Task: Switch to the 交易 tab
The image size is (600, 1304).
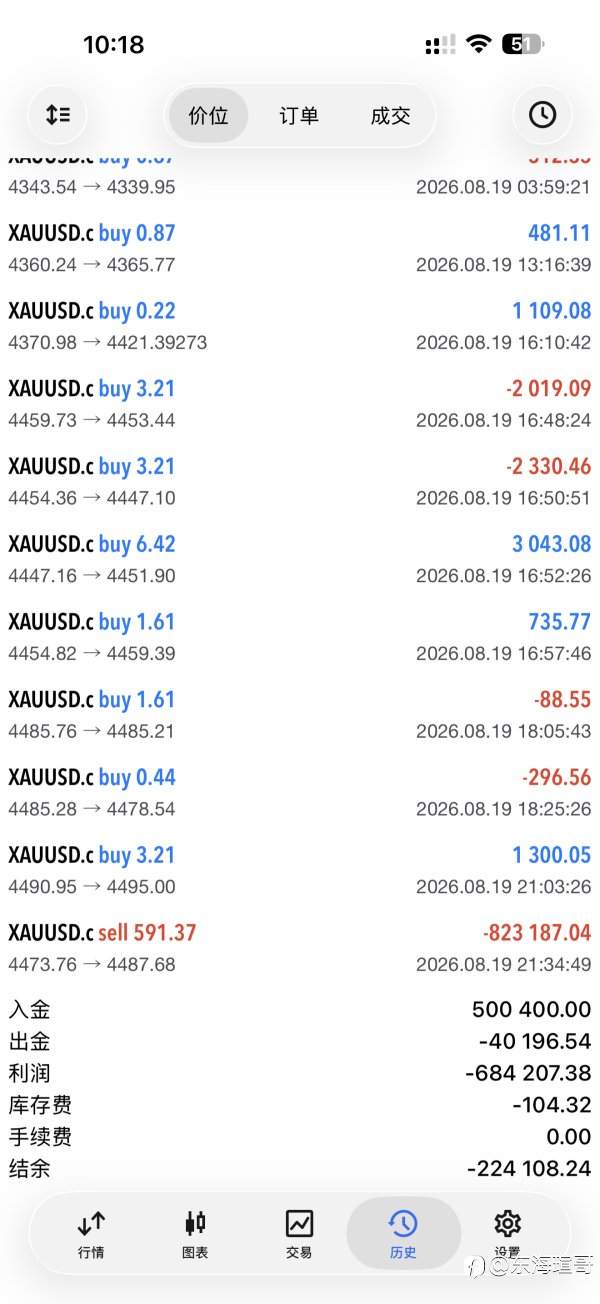Action: (x=299, y=1234)
